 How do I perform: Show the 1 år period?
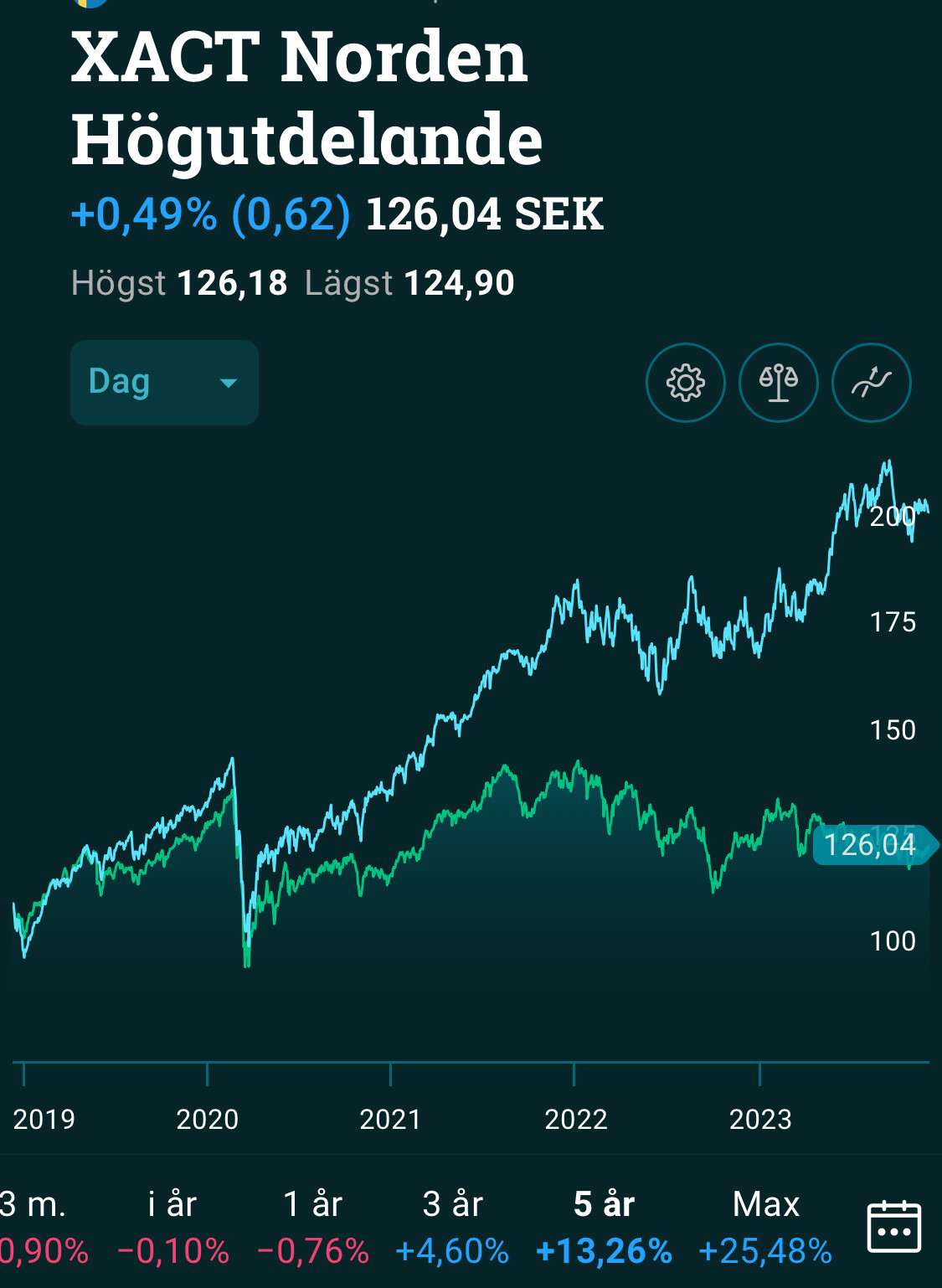(x=312, y=1226)
